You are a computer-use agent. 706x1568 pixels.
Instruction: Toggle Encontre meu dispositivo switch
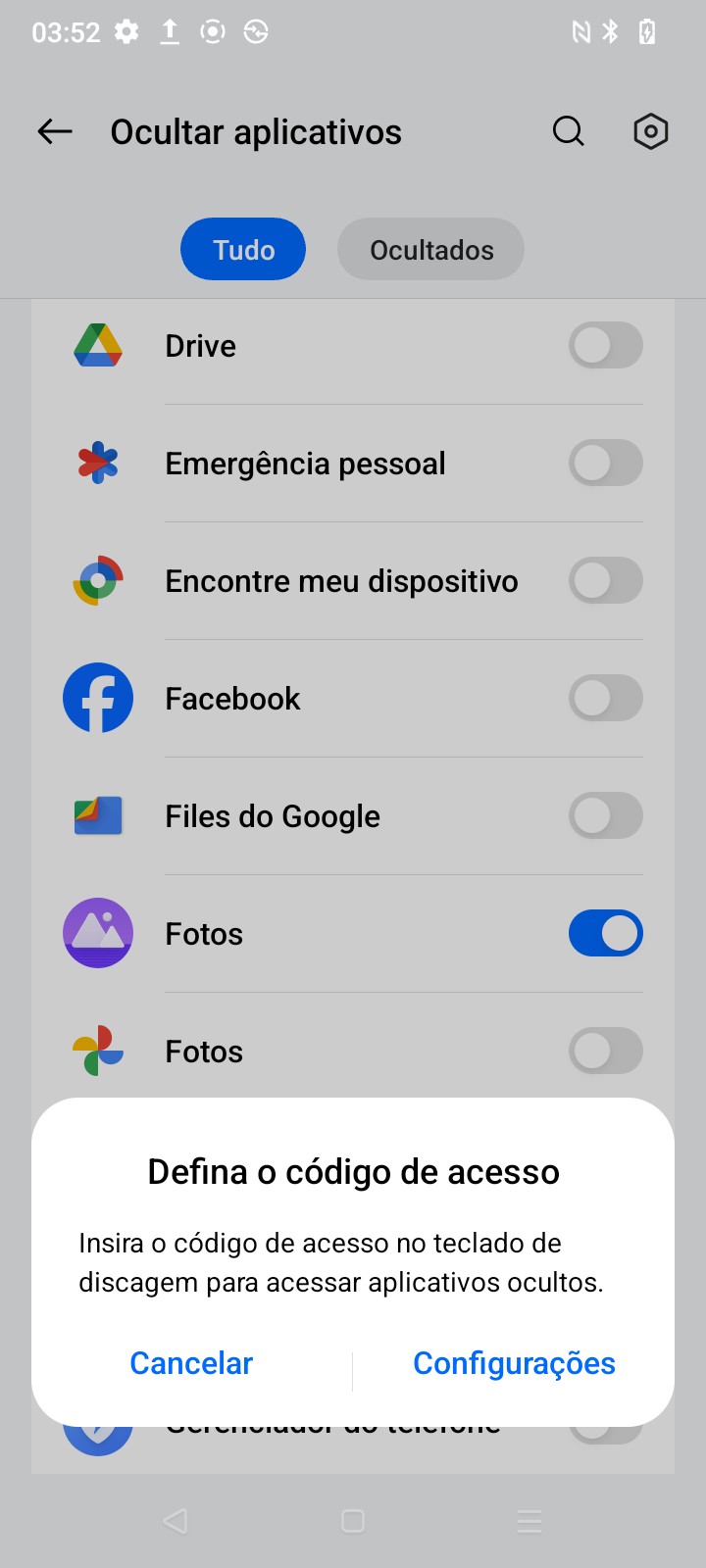click(605, 581)
